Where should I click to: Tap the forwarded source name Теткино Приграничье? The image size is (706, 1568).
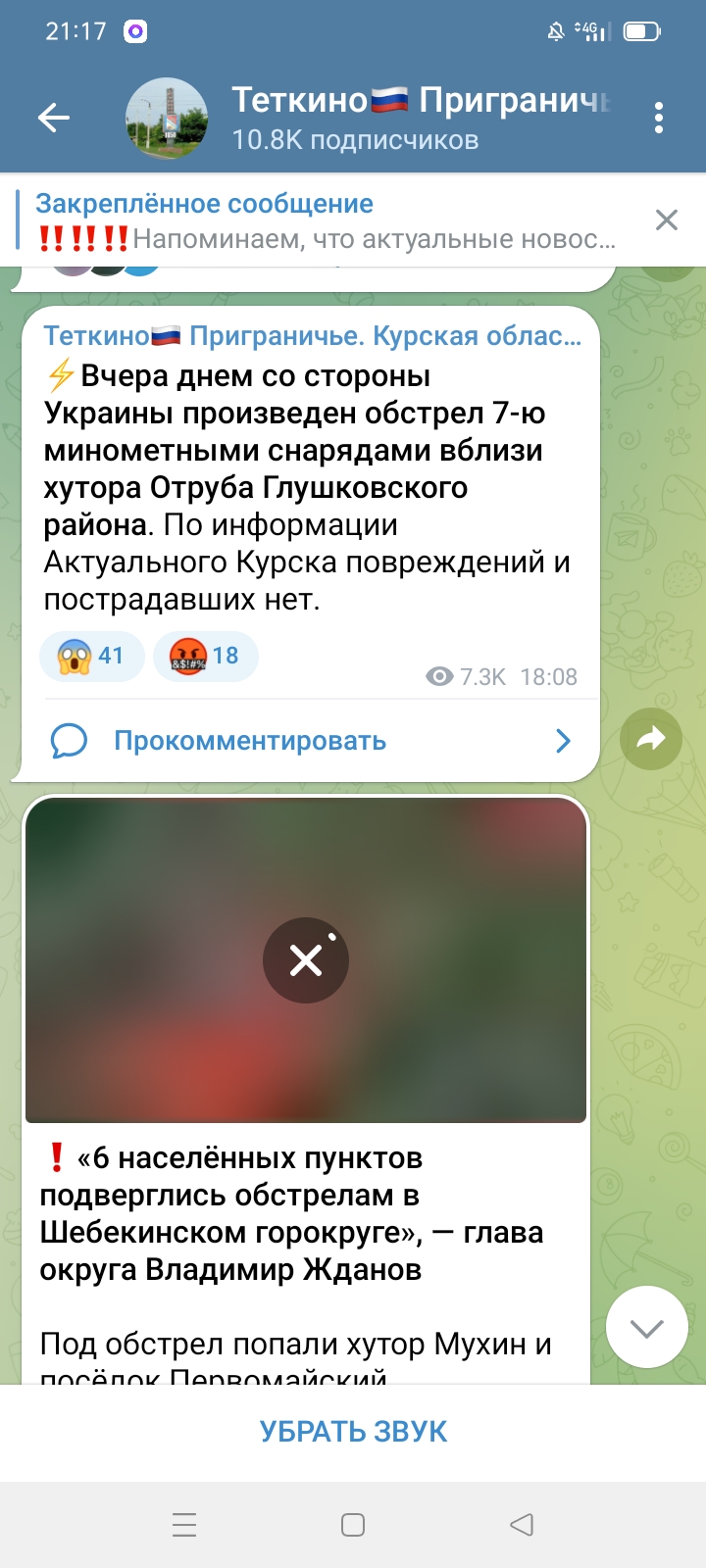coord(313,336)
